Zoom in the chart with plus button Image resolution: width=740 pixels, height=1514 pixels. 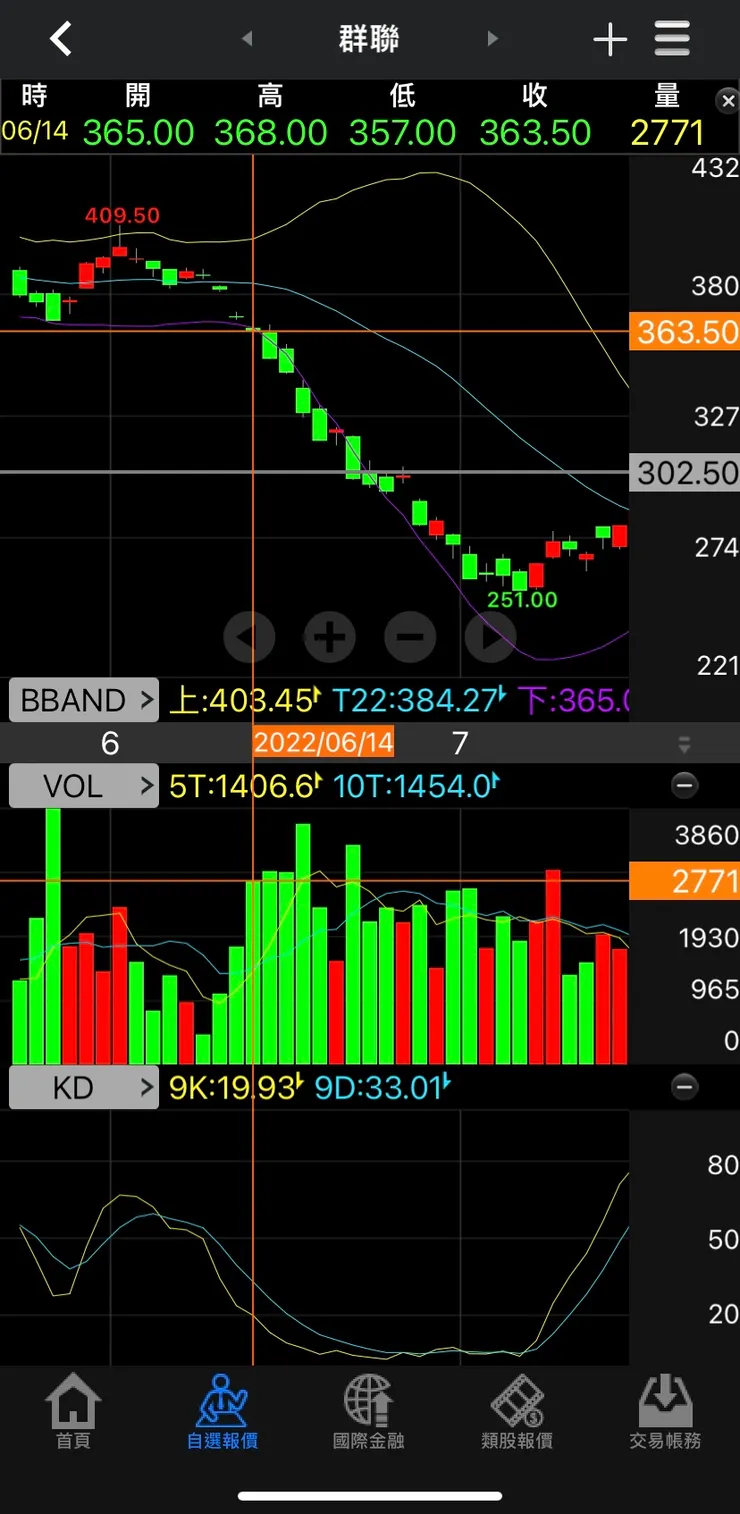330,636
